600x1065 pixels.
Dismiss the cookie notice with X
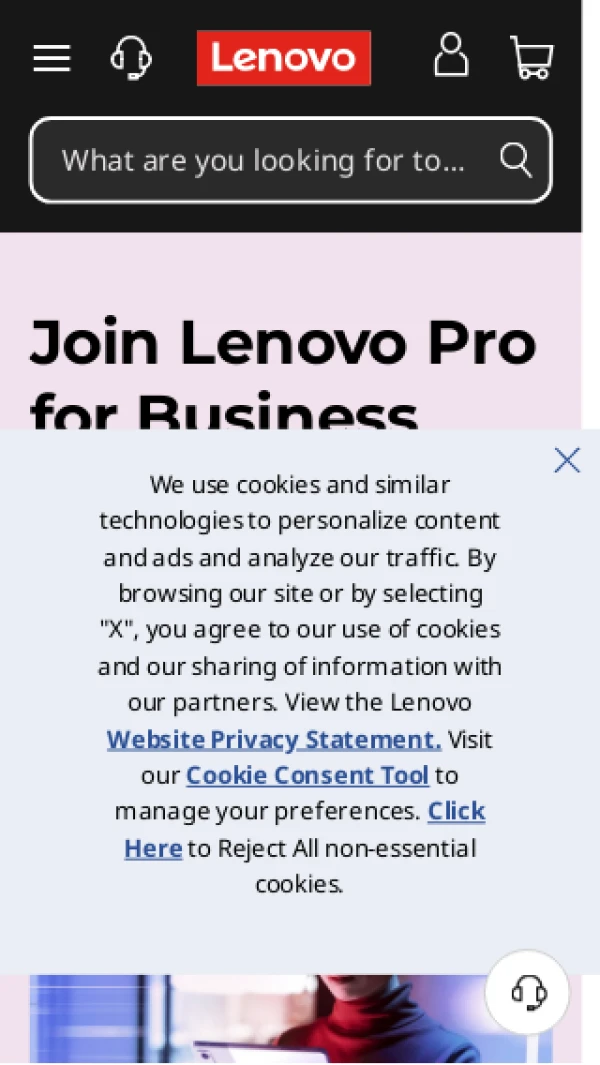567,460
